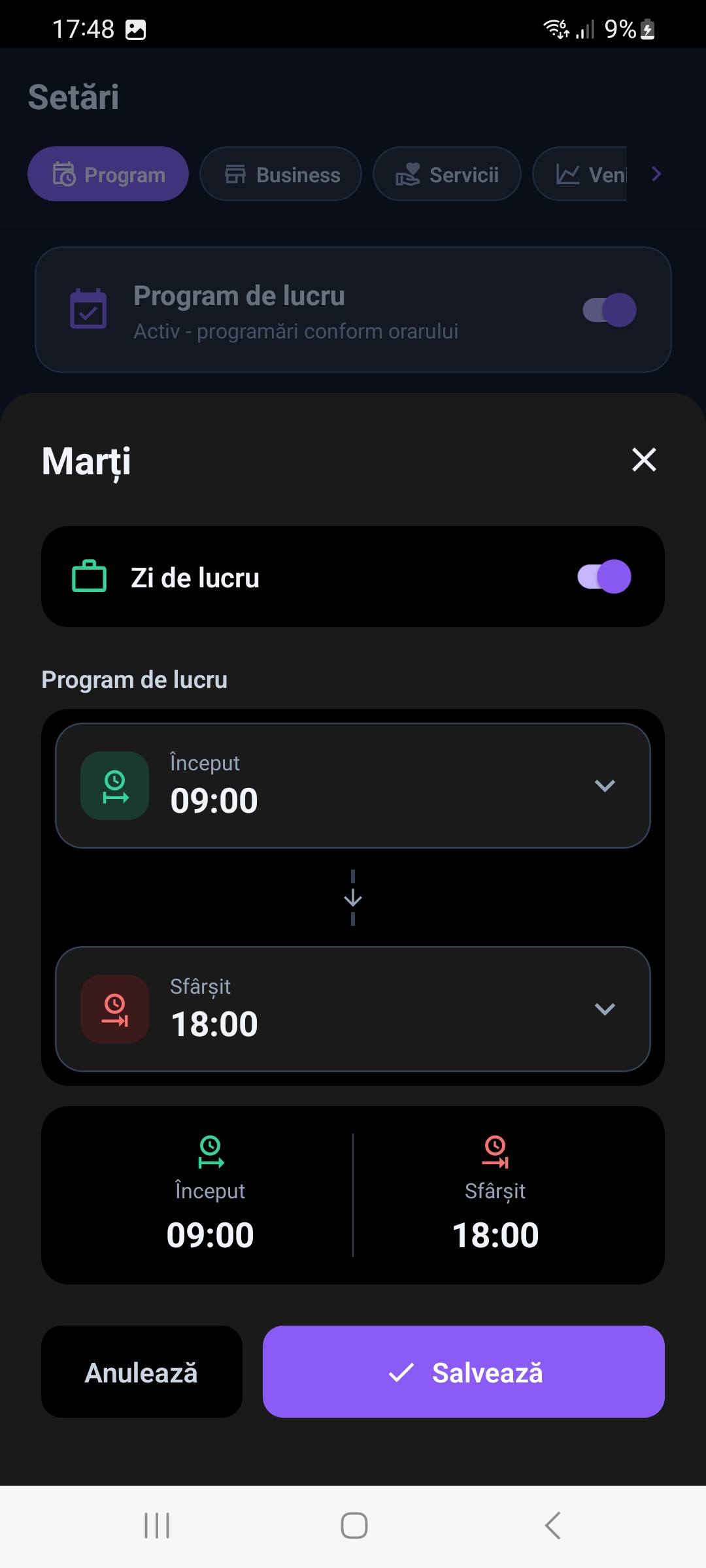Tap the Program de lucru calendar check icon
Image resolution: width=706 pixels, height=1568 pixels.
(88, 309)
